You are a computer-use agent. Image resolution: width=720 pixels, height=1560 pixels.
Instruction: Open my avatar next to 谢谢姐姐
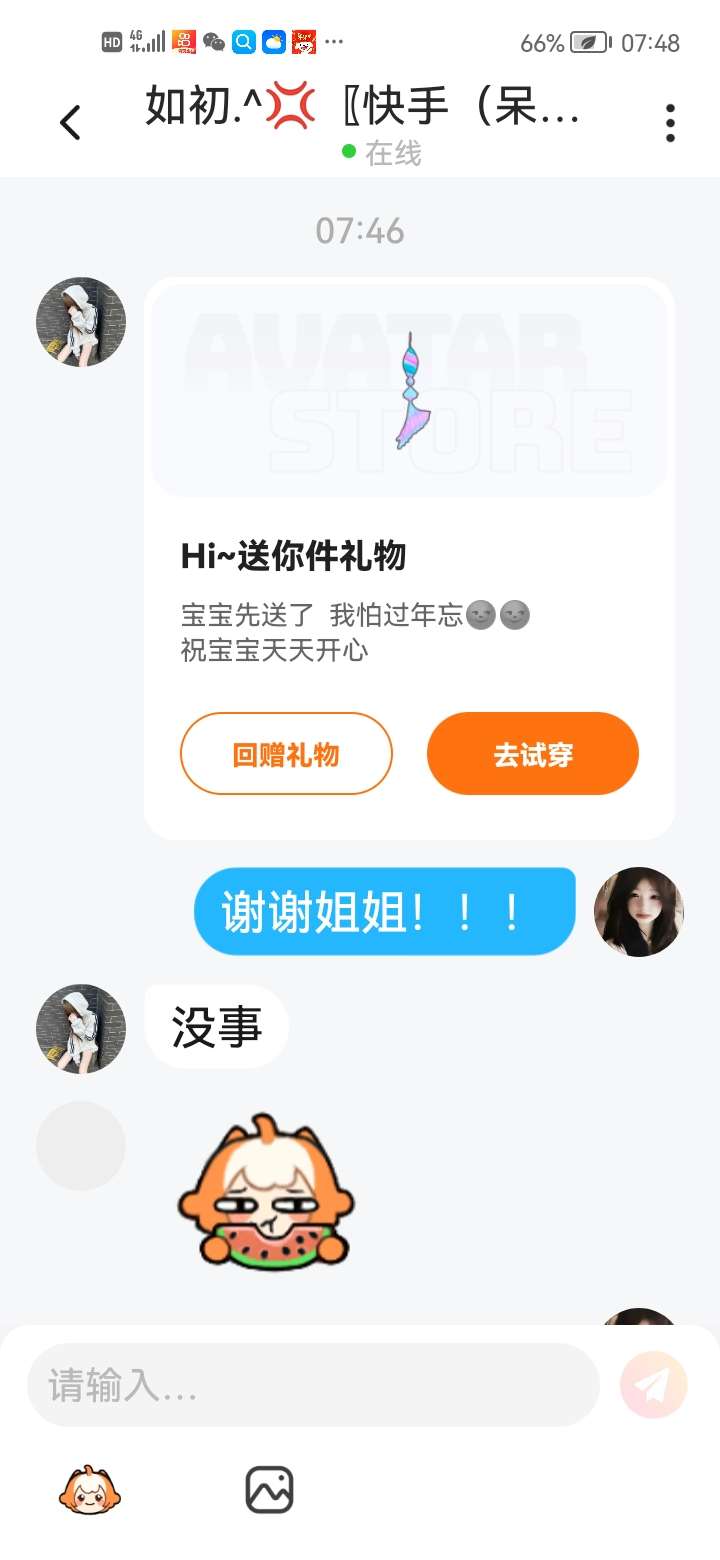point(639,912)
